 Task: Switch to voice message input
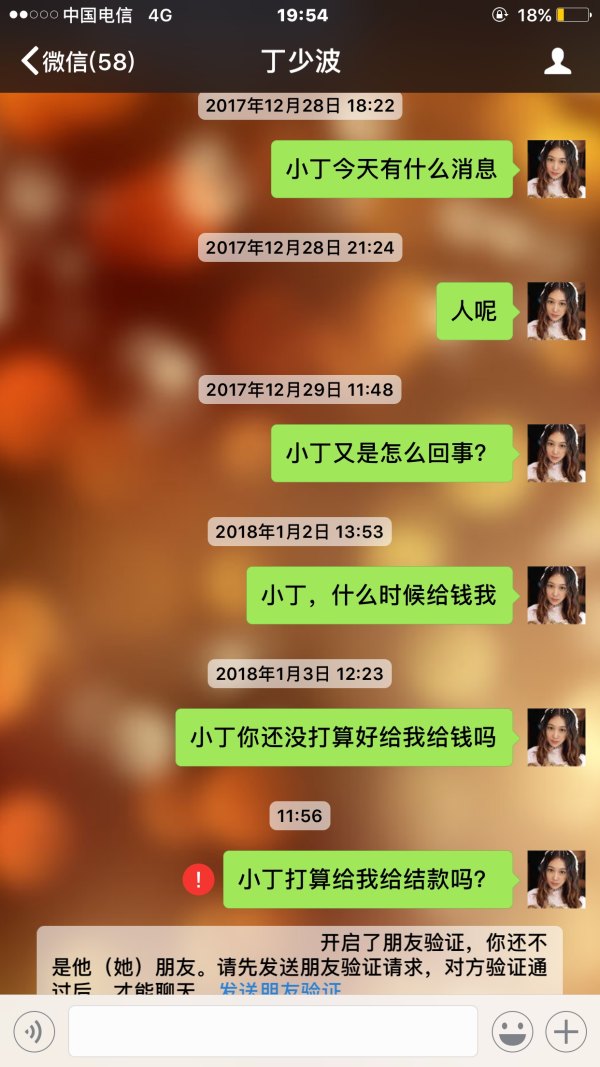(x=34, y=1031)
